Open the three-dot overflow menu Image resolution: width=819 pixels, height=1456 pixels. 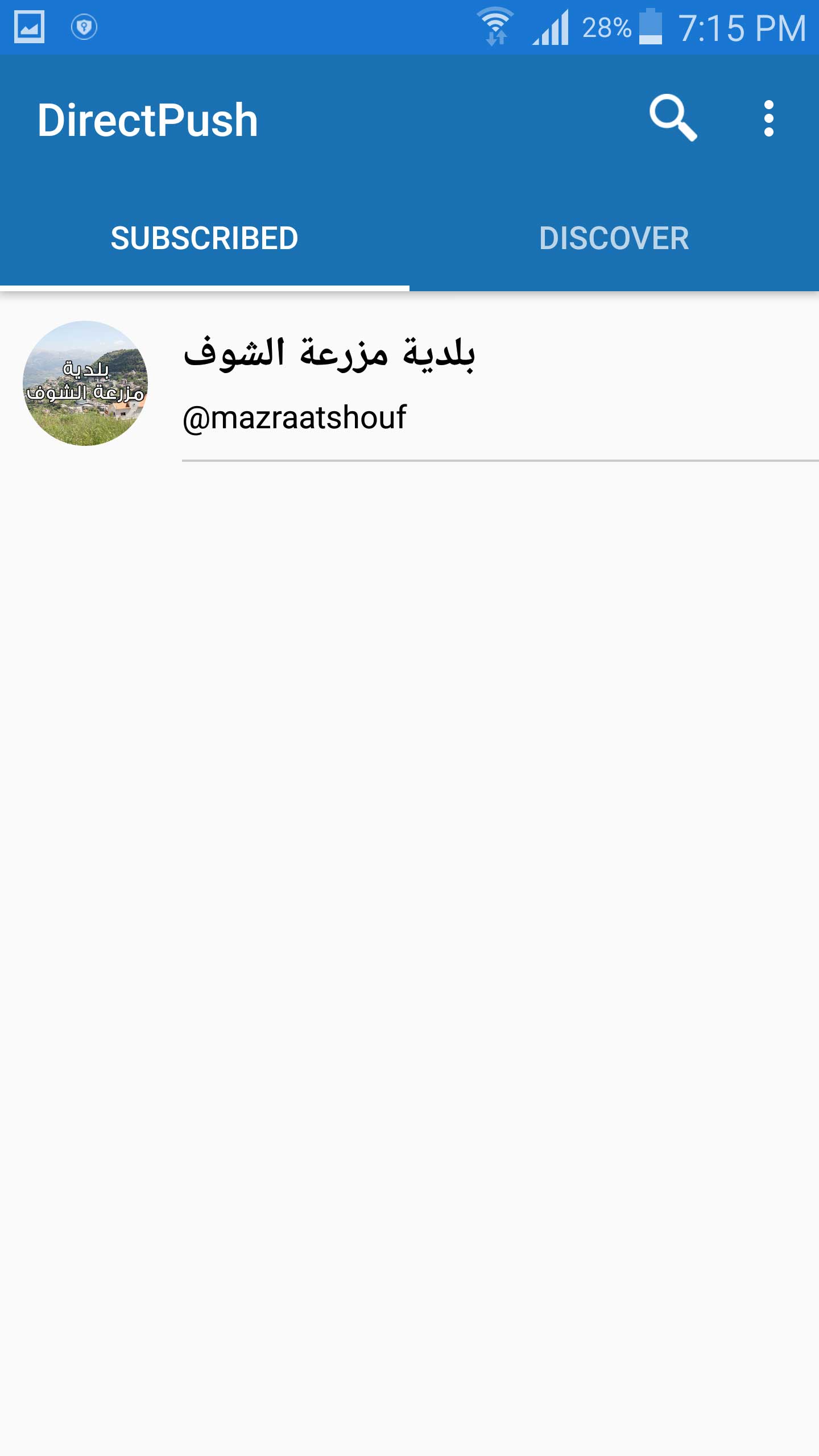coord(768,119)
